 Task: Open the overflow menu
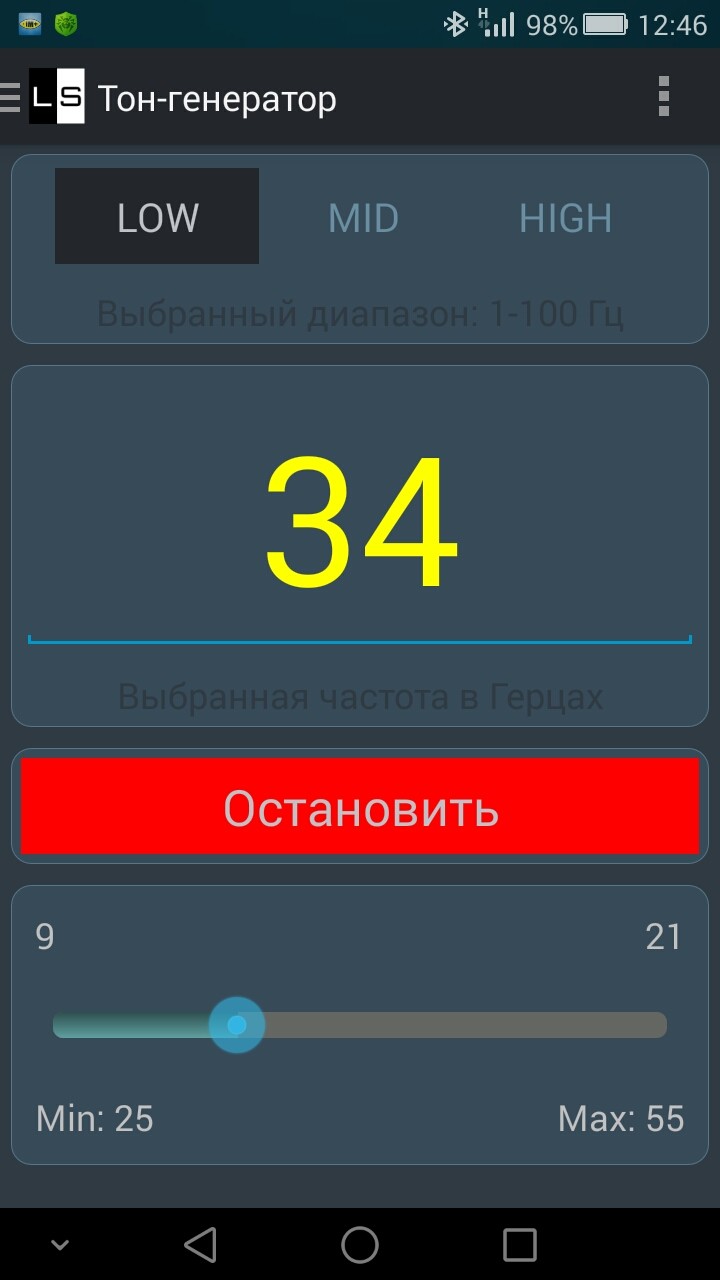[x=663, y=97]
